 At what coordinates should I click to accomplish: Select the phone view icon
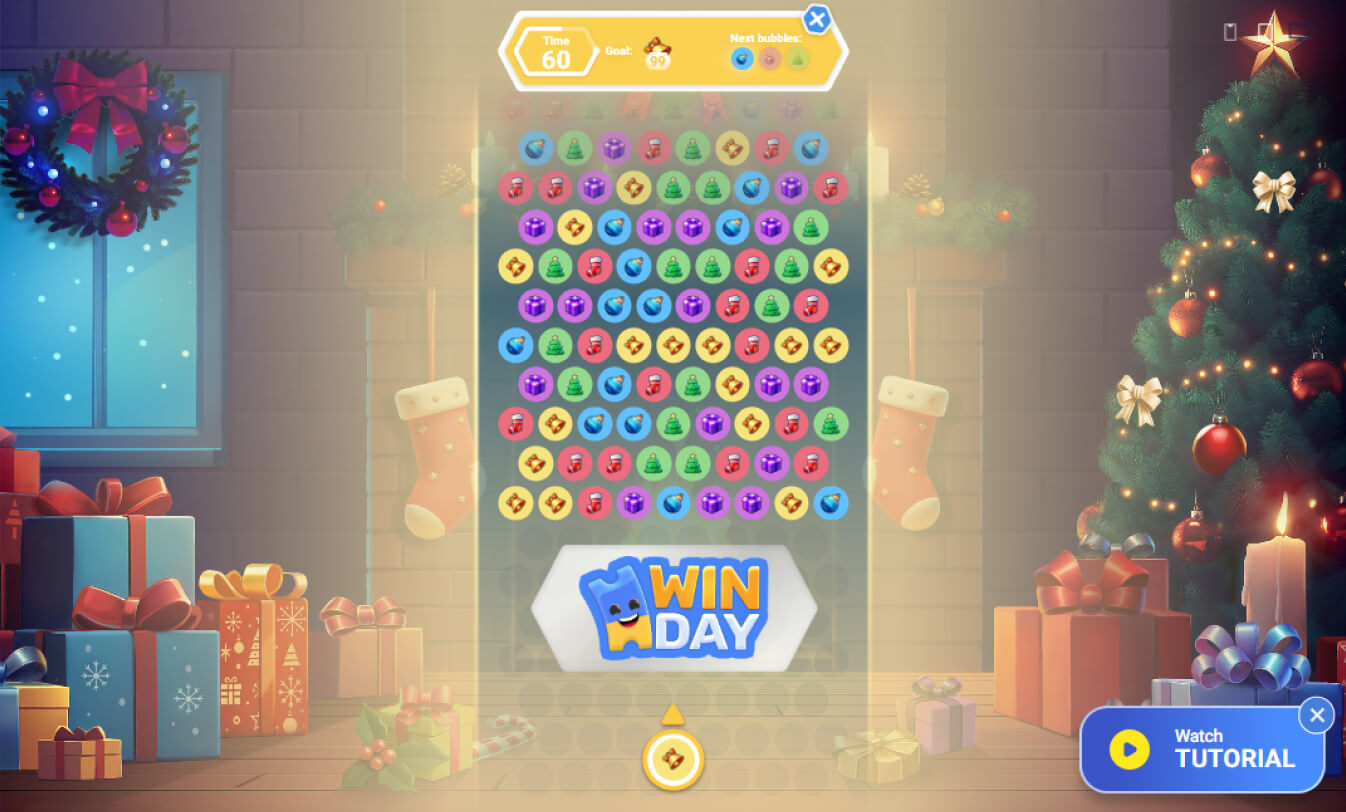[x=1230, y=32]
